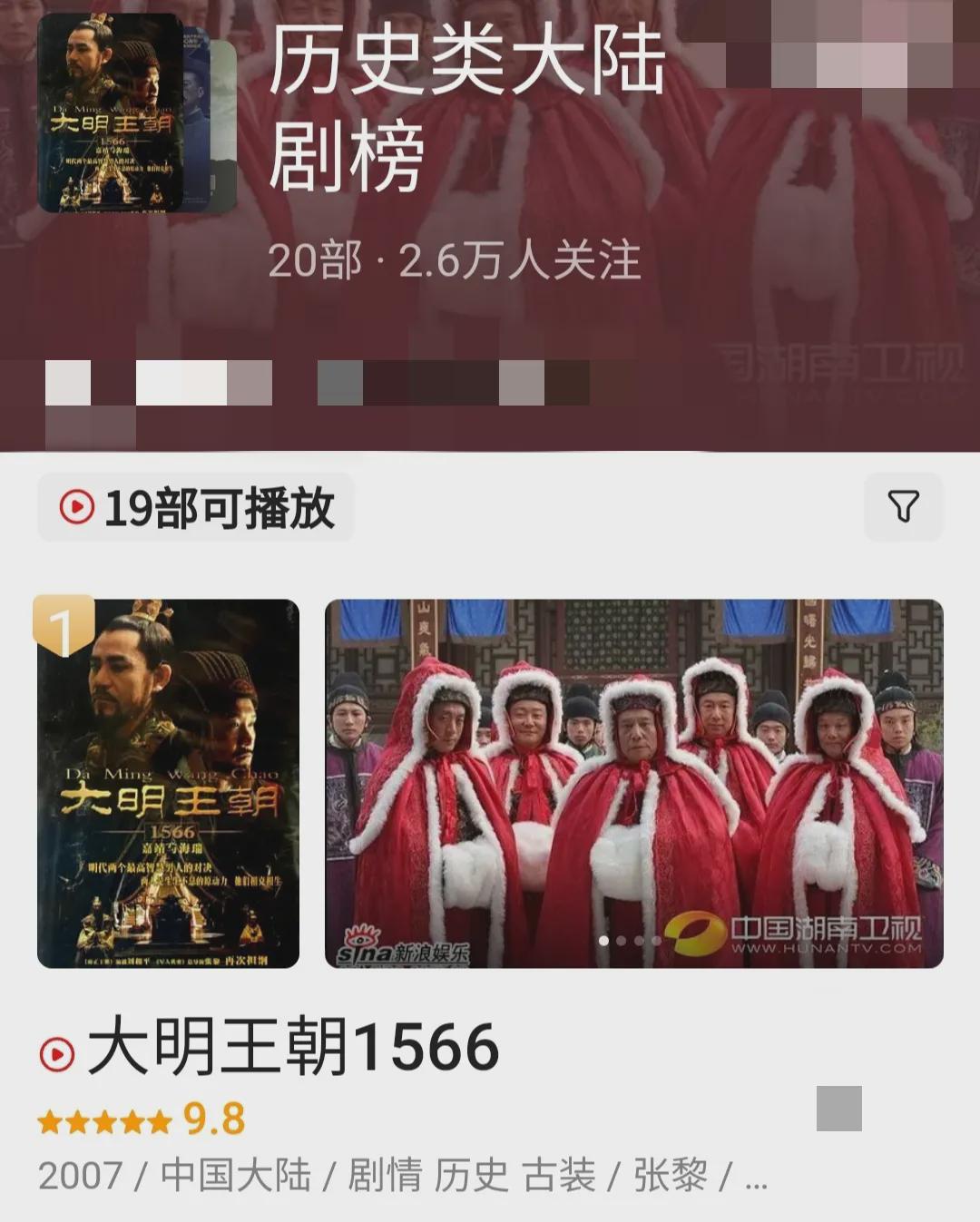Open the 大明王朝1566 title entry

292,1048
